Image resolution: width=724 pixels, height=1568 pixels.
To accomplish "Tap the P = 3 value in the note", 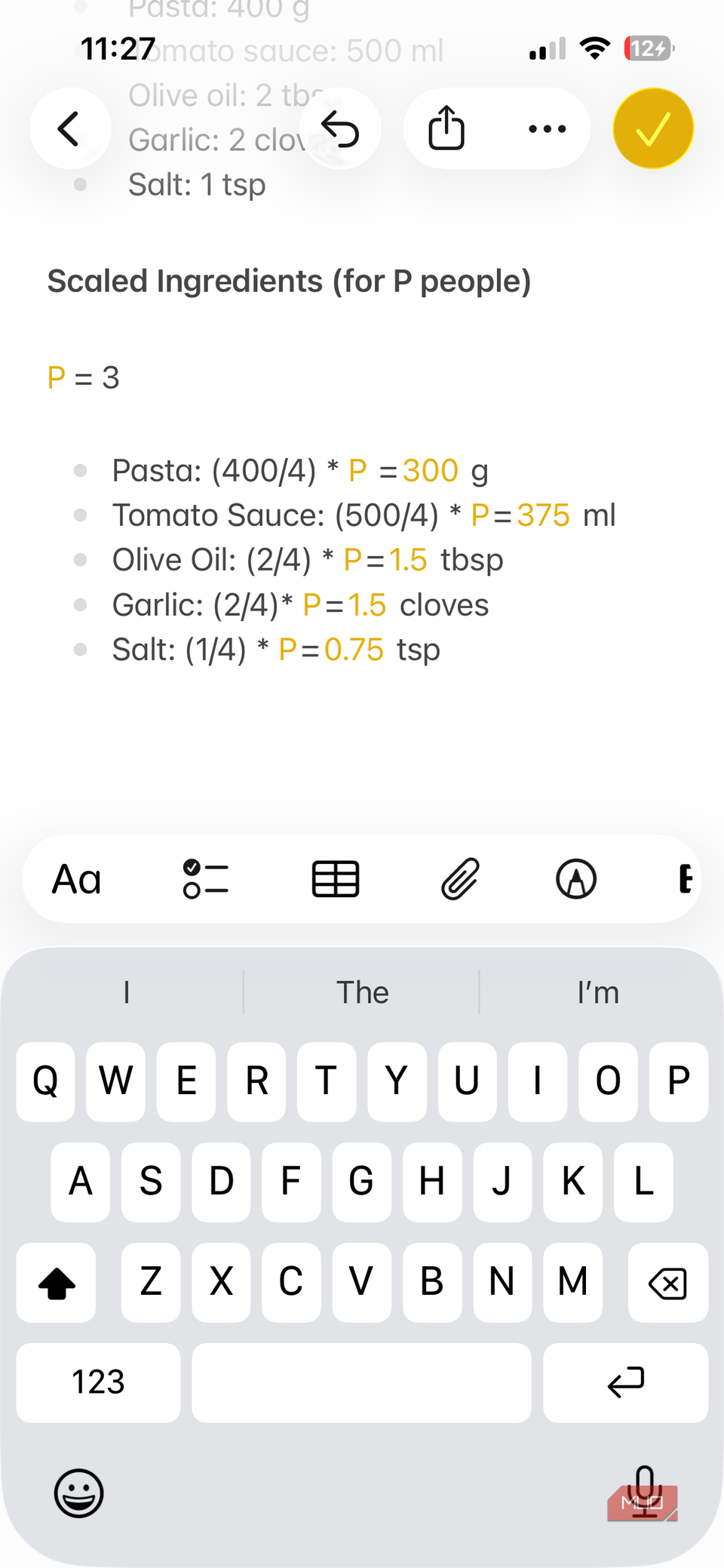I will click(83, 377).
